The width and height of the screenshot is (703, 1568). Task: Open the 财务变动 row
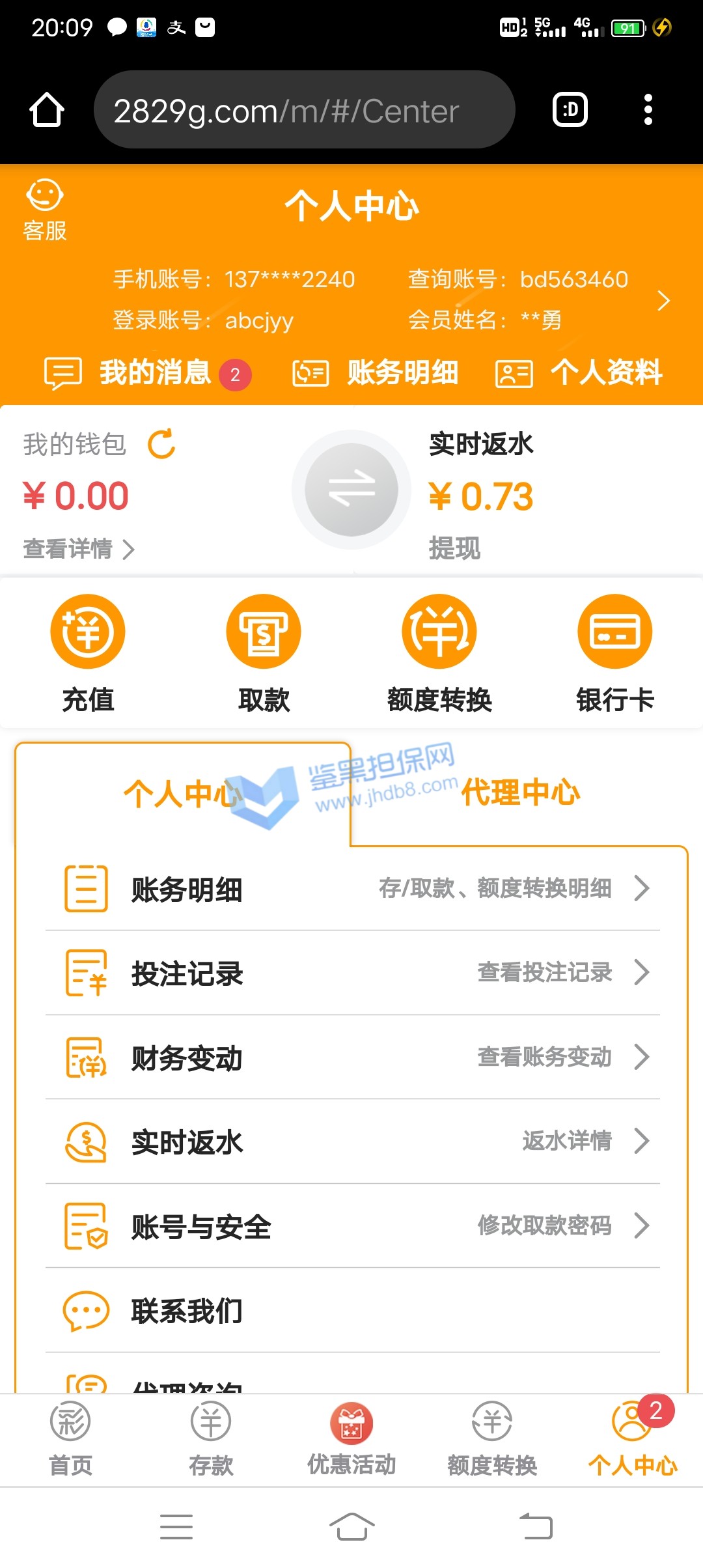point(351,1057)
